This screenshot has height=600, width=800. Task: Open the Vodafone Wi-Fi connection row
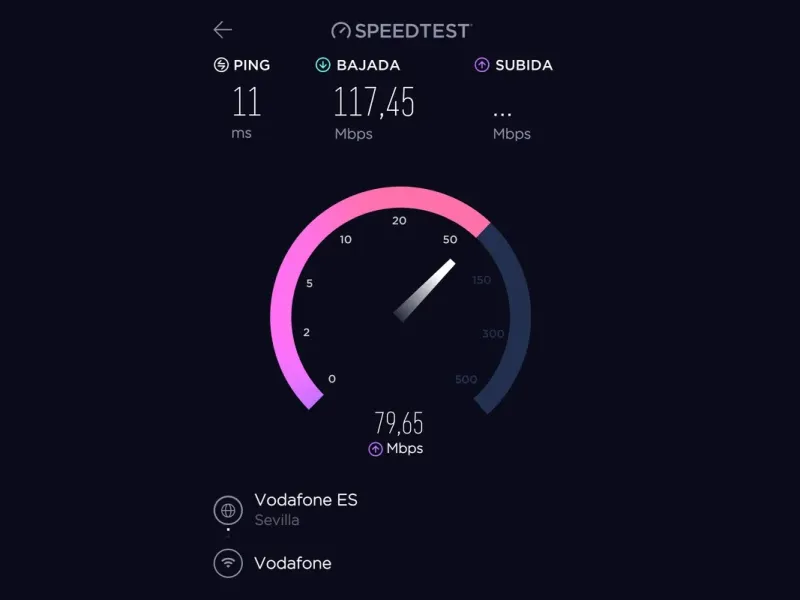292,563
